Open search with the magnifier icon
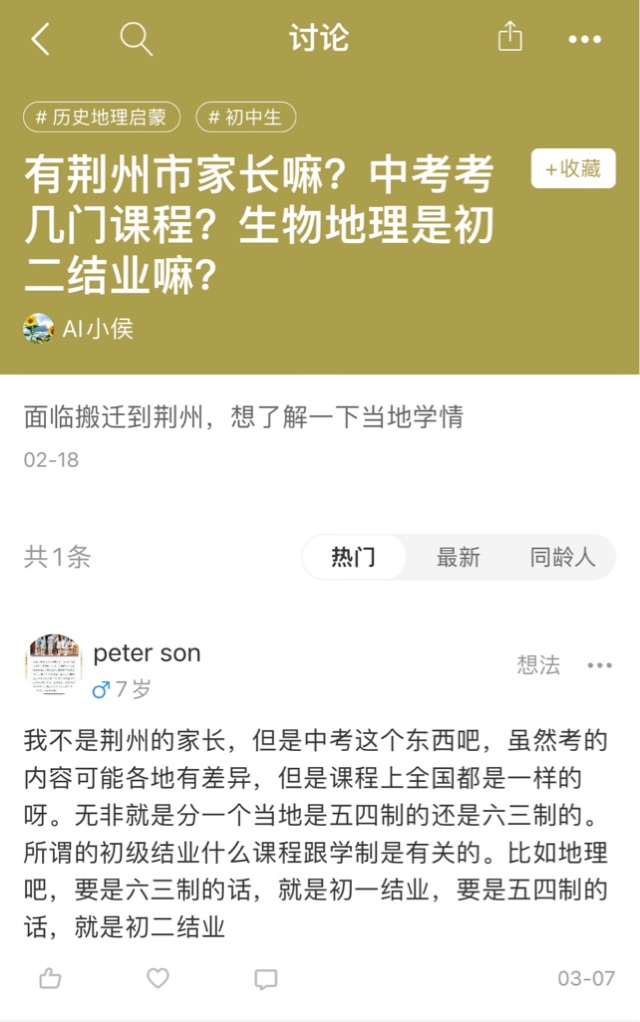640x1022 pixels. point(136,40)
